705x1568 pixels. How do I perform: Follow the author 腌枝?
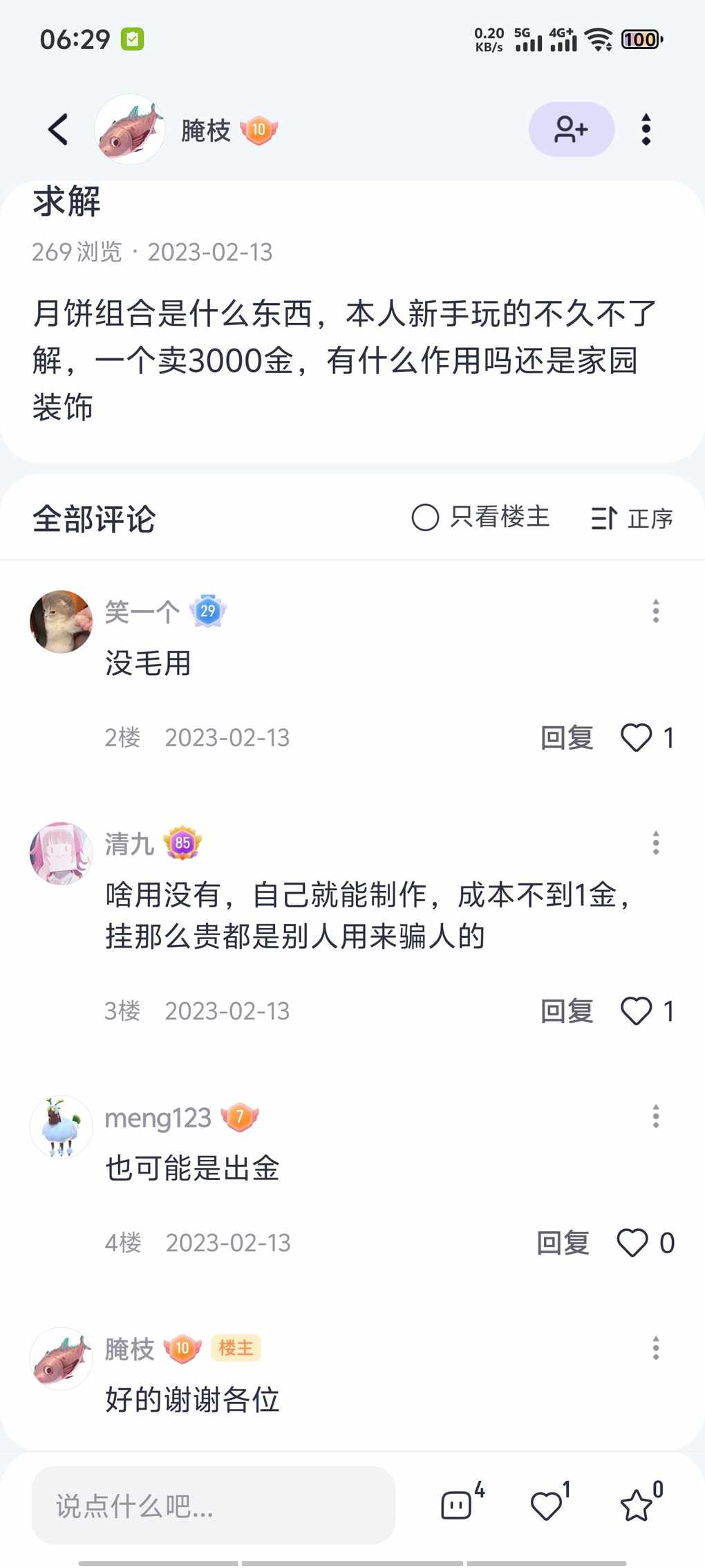coord(571,129)
